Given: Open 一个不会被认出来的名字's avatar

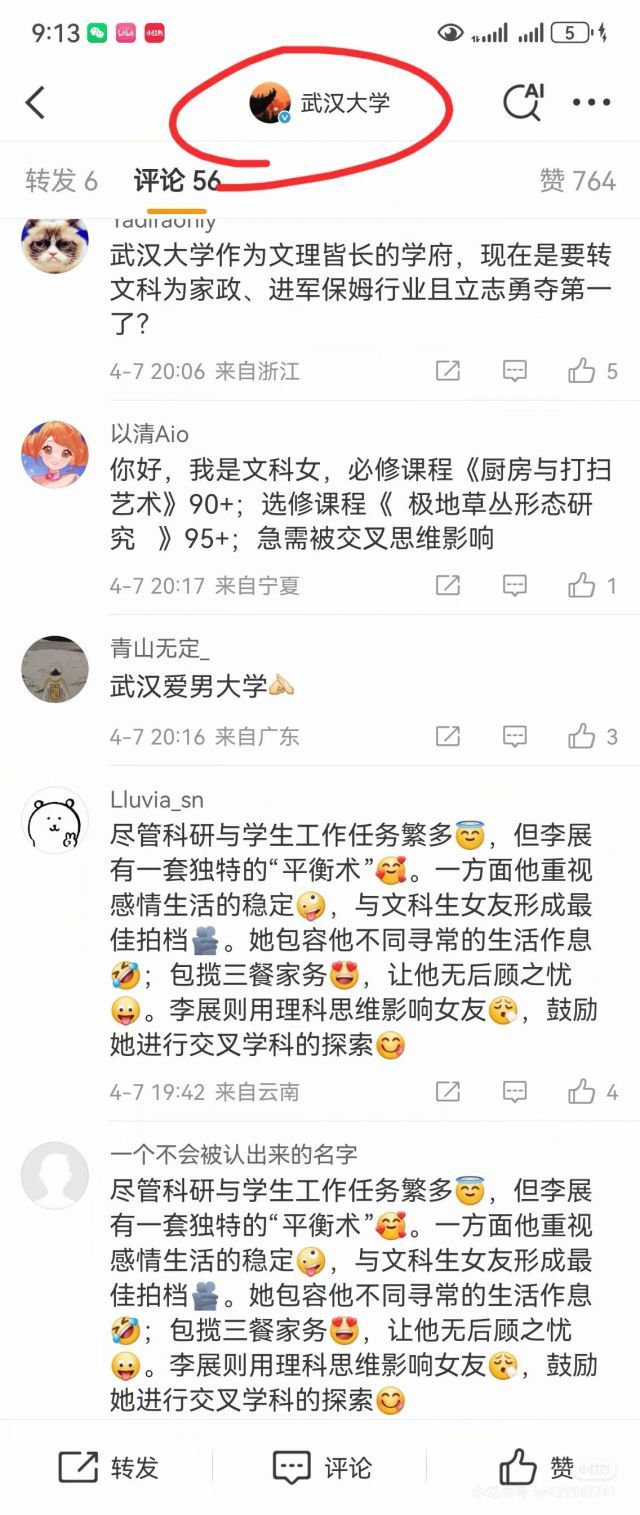Looking at the screenshot, I should point(54,1175).
